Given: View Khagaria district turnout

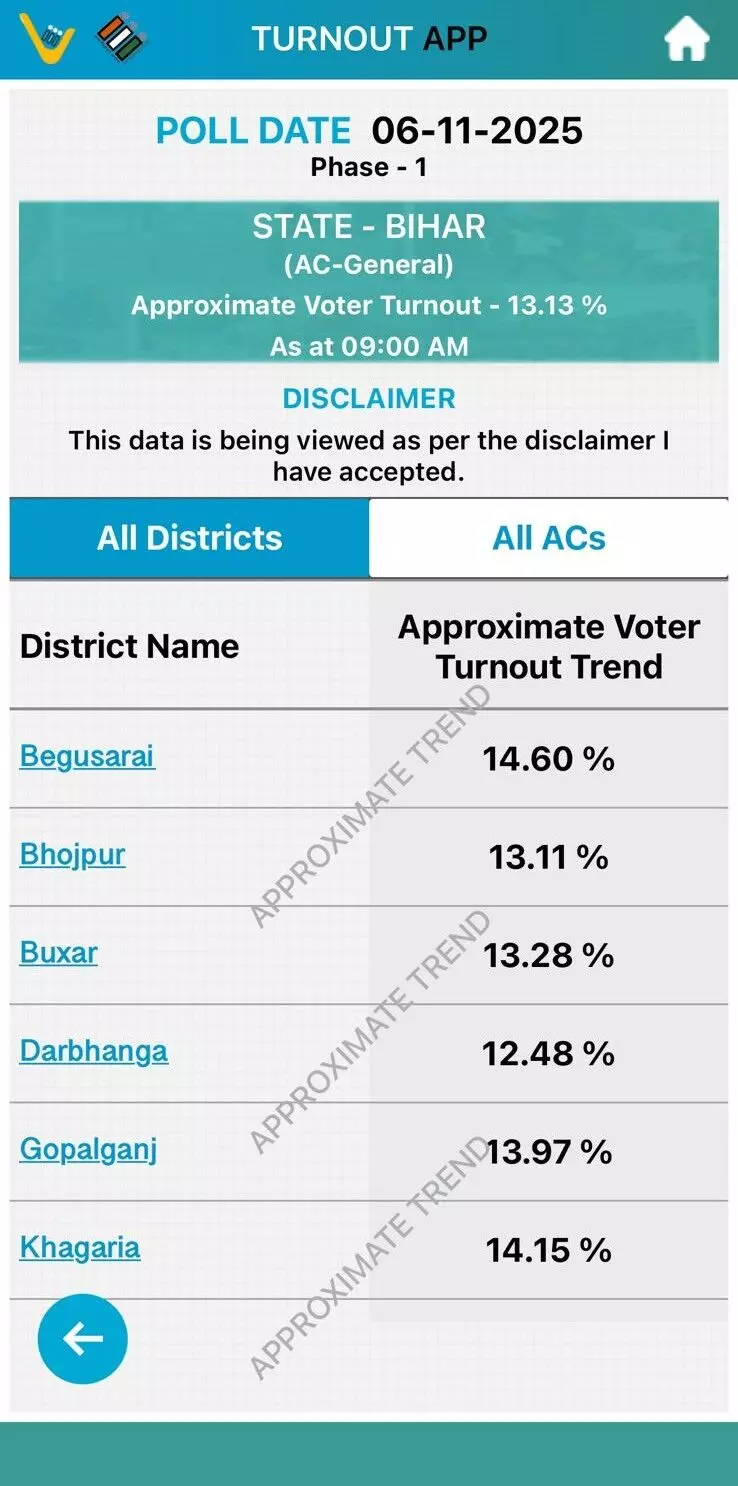Looking at the screenshot, I should tap(79, 1247).
